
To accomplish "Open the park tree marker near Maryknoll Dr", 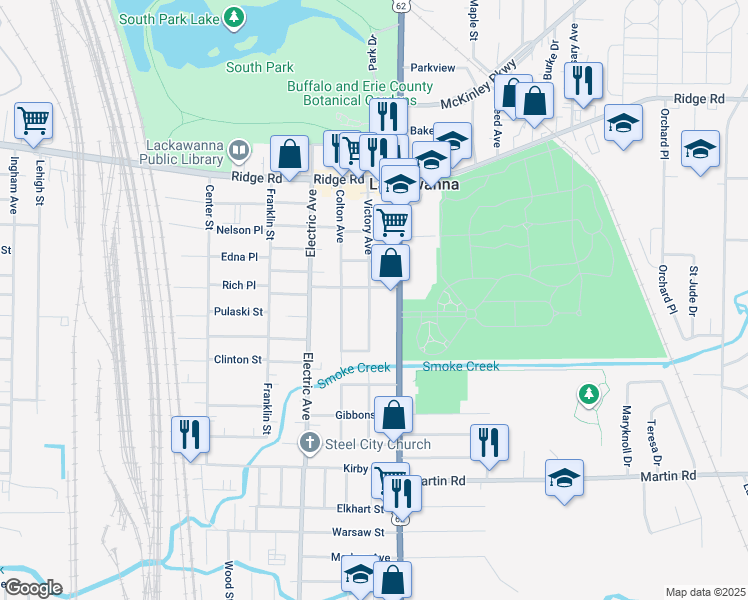I will click(x=590, y=394).
